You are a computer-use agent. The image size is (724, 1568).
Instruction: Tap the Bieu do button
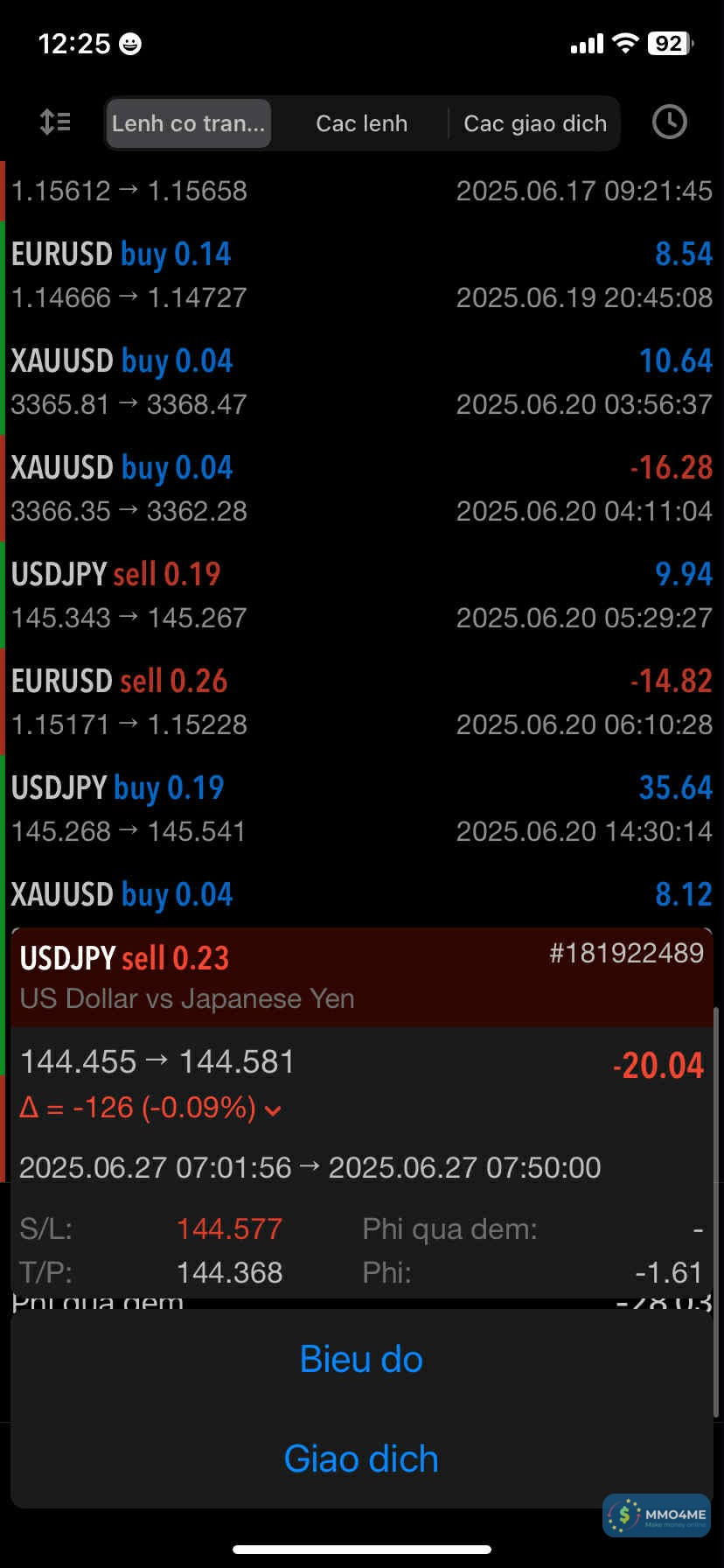(x=361, y=1359)
